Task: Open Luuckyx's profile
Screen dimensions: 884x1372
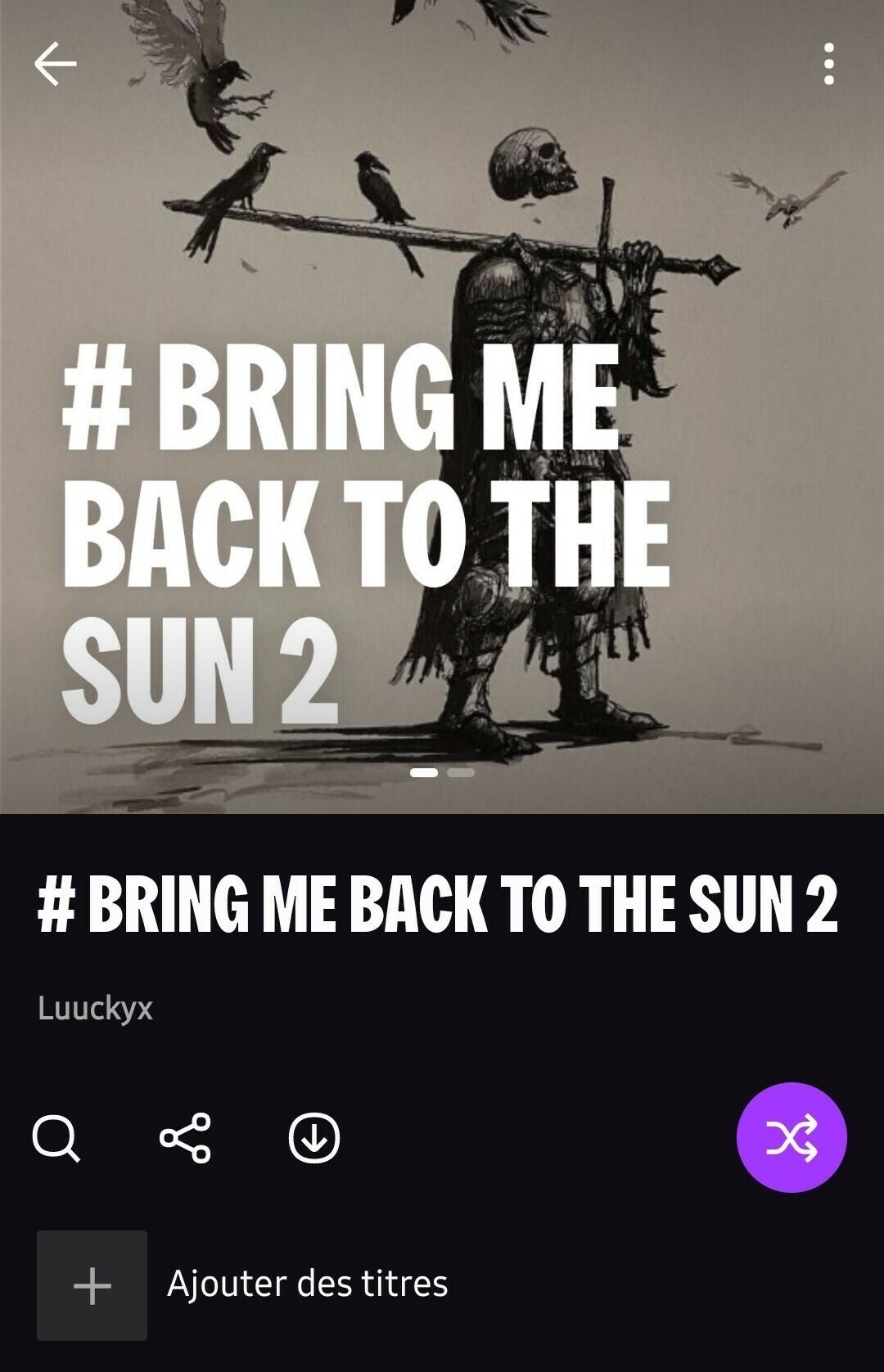Action: [x=96, y=1008]
